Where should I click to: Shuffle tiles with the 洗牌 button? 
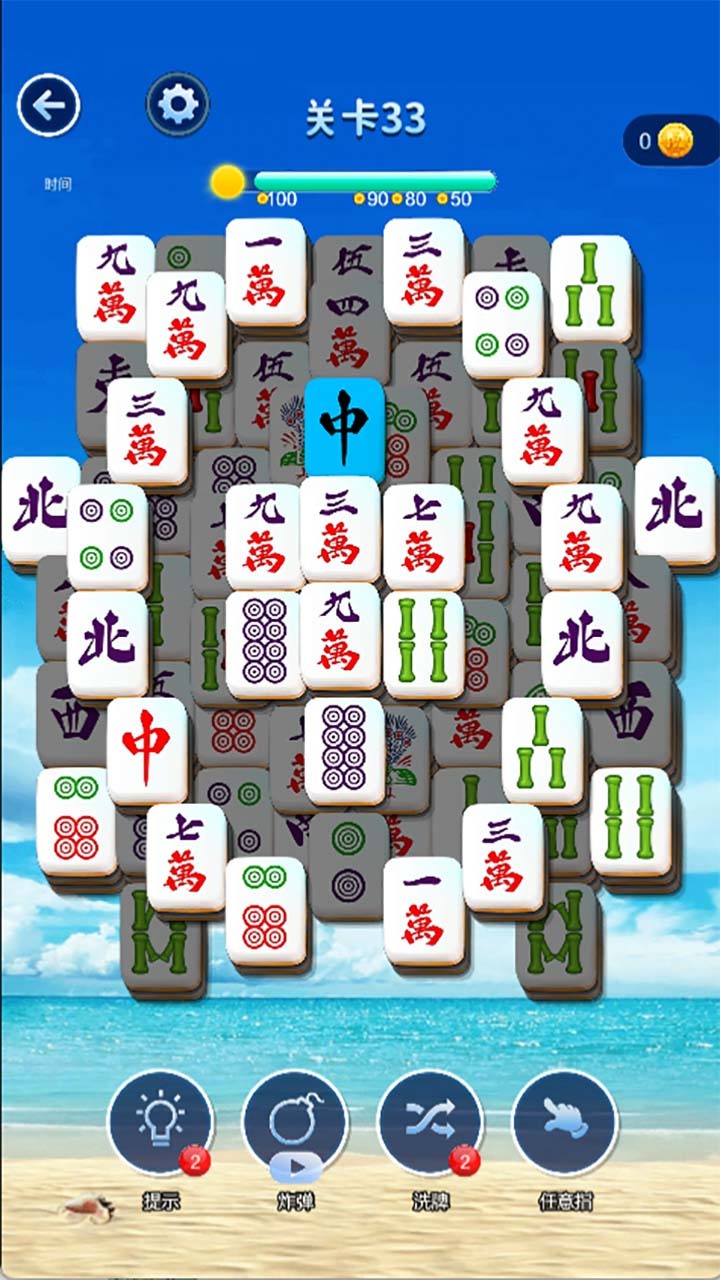tap(430, 1122)
